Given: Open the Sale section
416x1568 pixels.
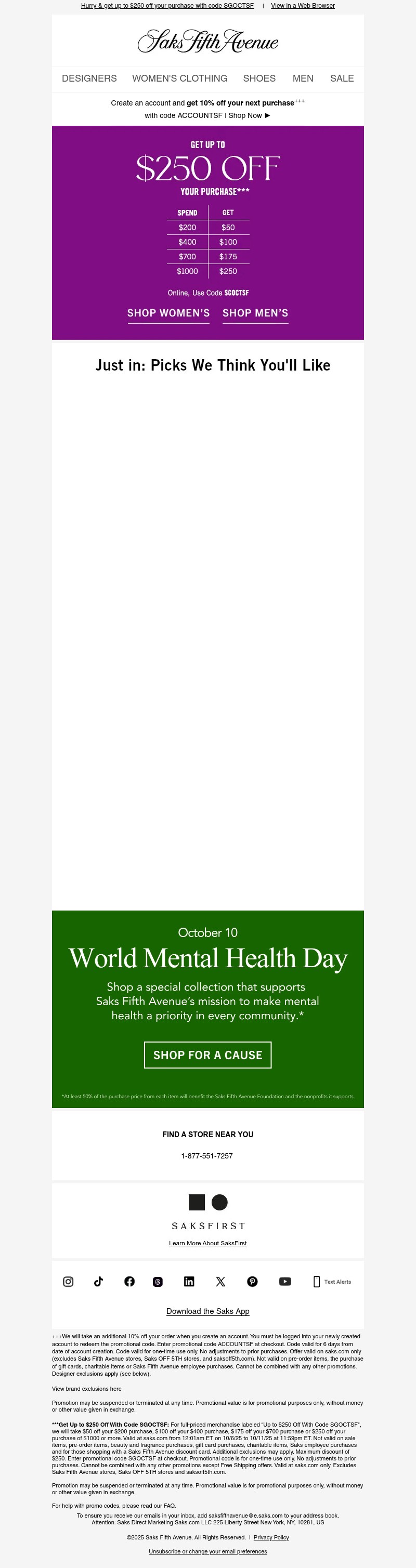Looking at the screenshot, I should click(x=342, y=78).
